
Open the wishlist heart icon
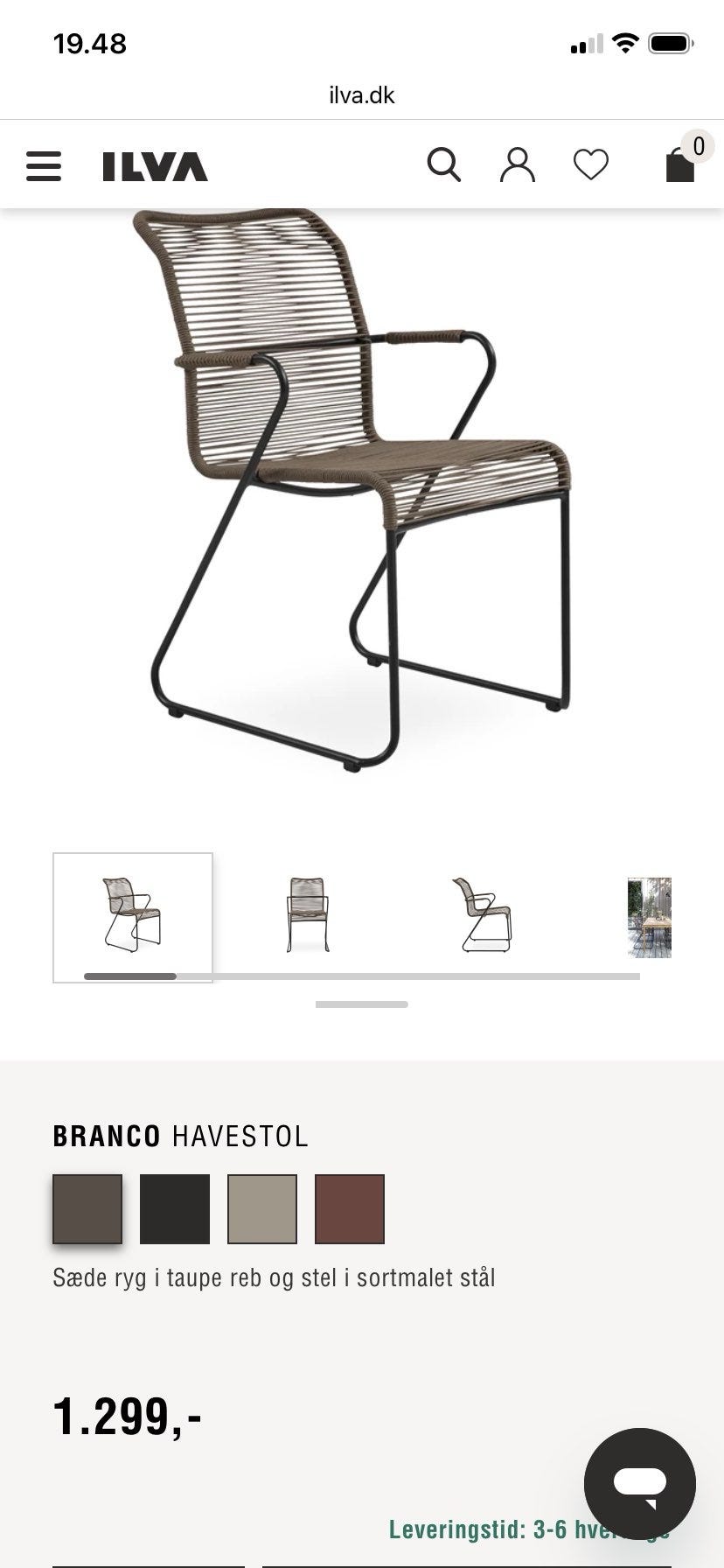(591, 164)
